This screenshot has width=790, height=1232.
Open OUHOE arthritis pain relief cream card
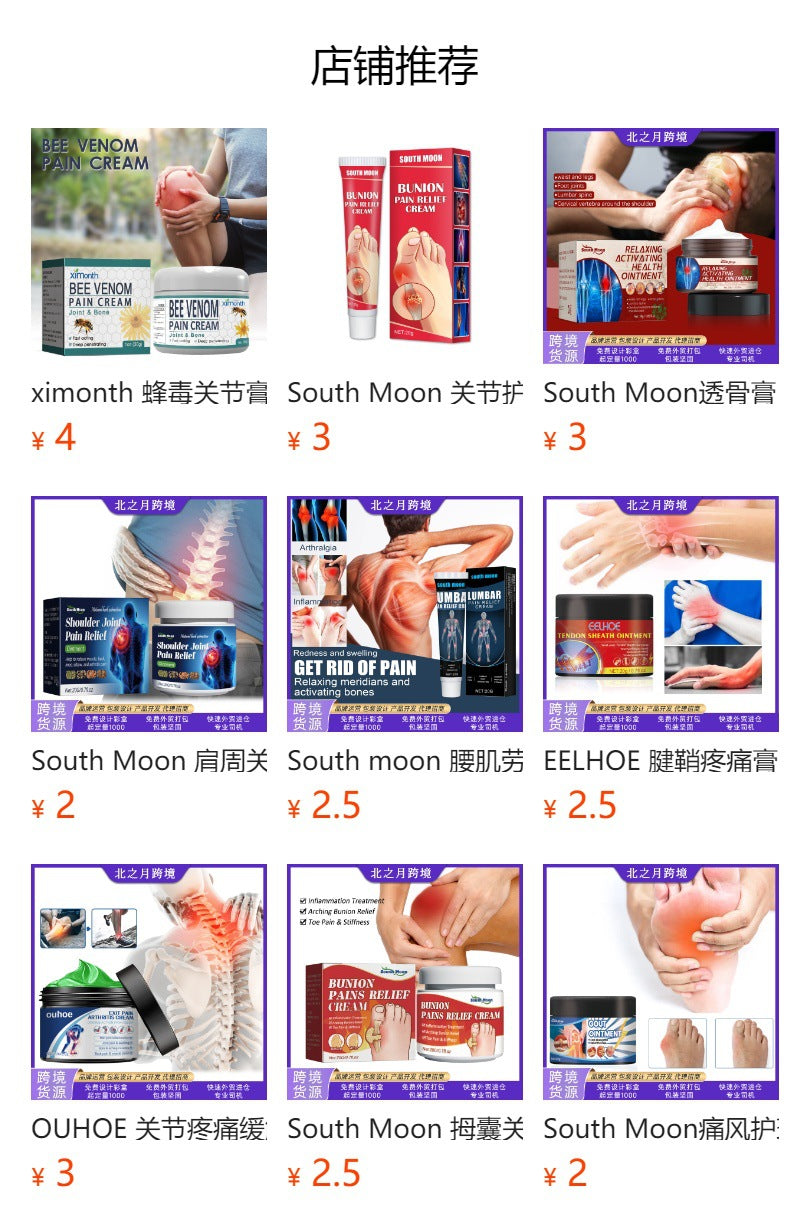click(149, 981)
